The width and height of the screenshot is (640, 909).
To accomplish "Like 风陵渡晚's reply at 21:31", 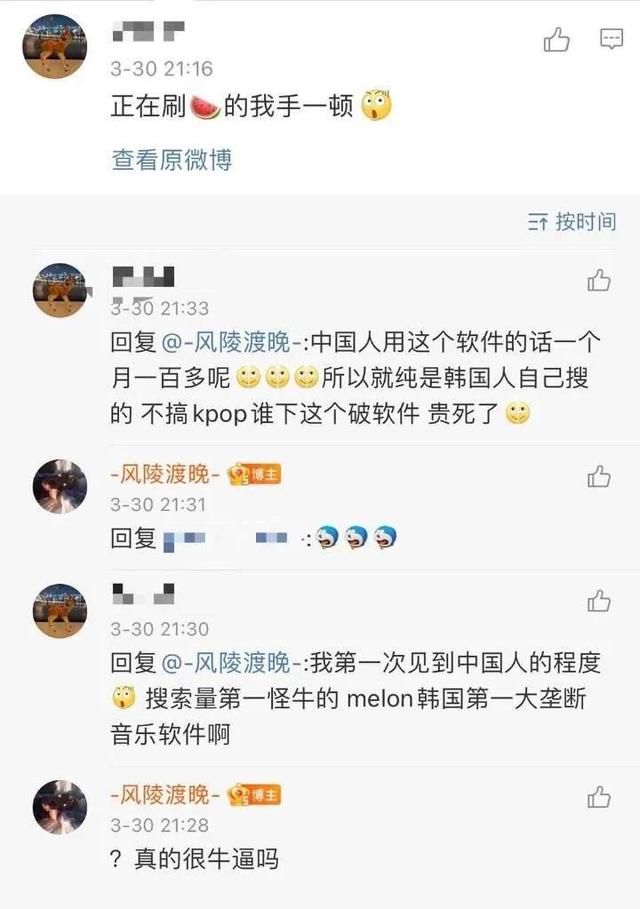I will pos(599,476).
